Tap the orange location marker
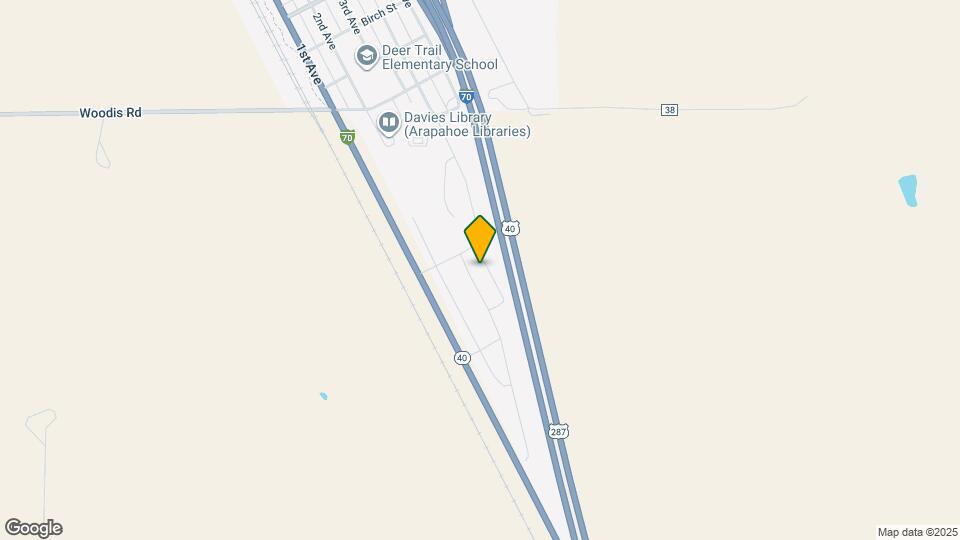 click(x=480, y=239)
